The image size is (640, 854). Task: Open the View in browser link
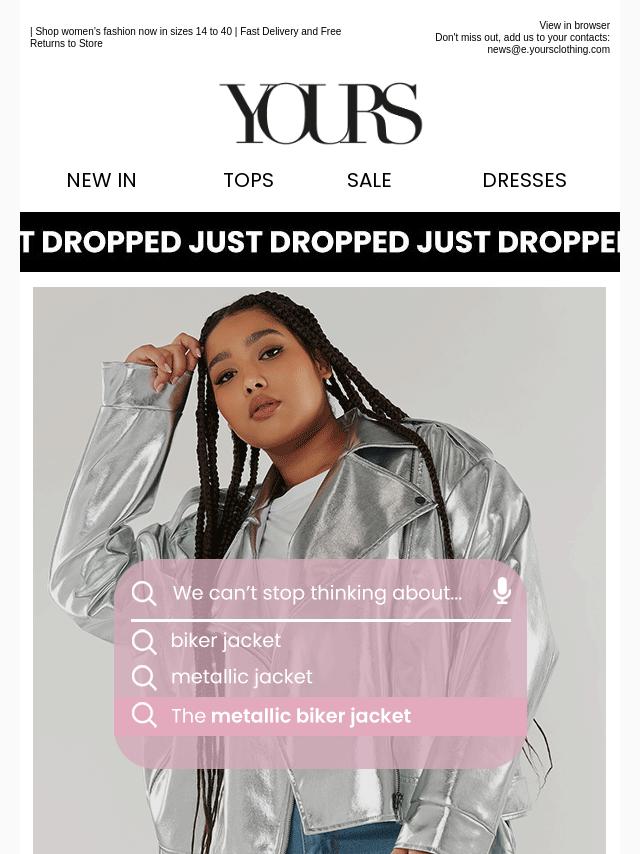point(574,25)
